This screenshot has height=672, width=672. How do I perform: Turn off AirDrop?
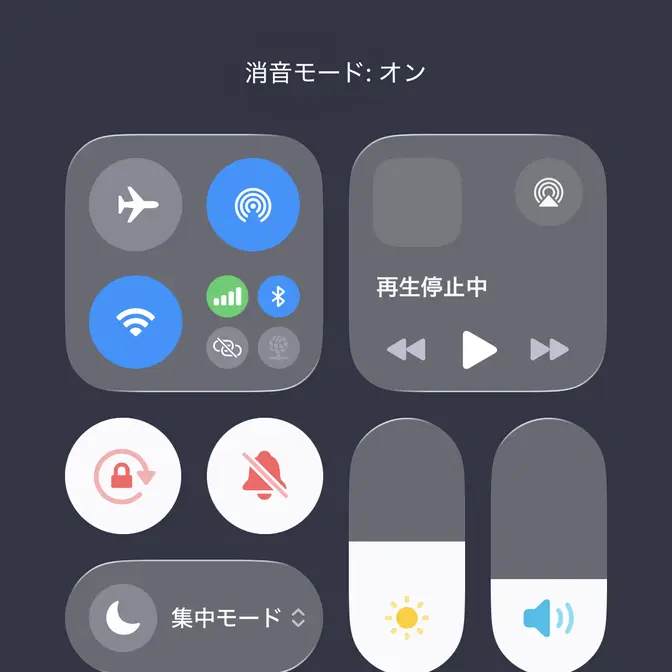point(253,206)
